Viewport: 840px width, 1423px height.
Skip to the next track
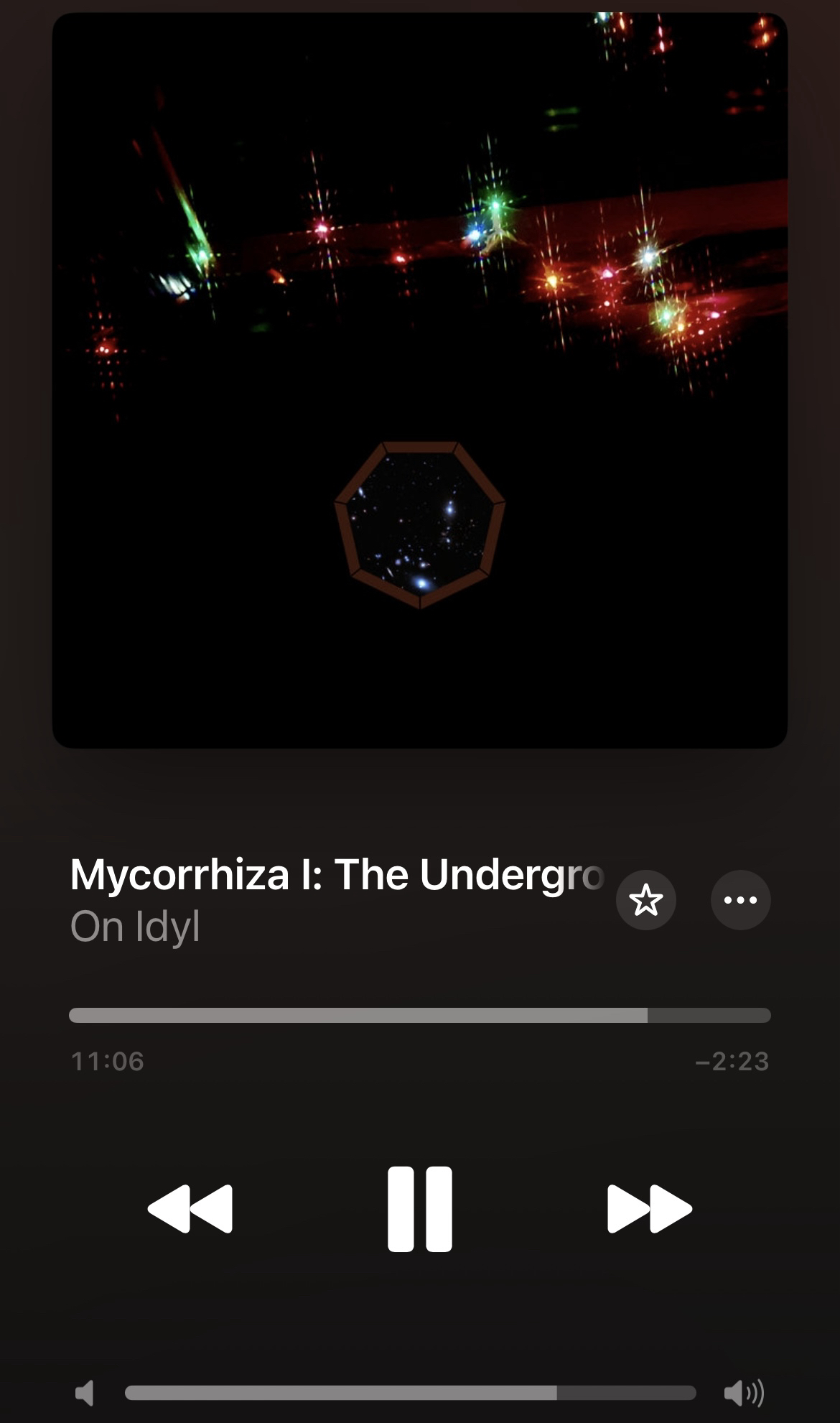click(649, 1209)
